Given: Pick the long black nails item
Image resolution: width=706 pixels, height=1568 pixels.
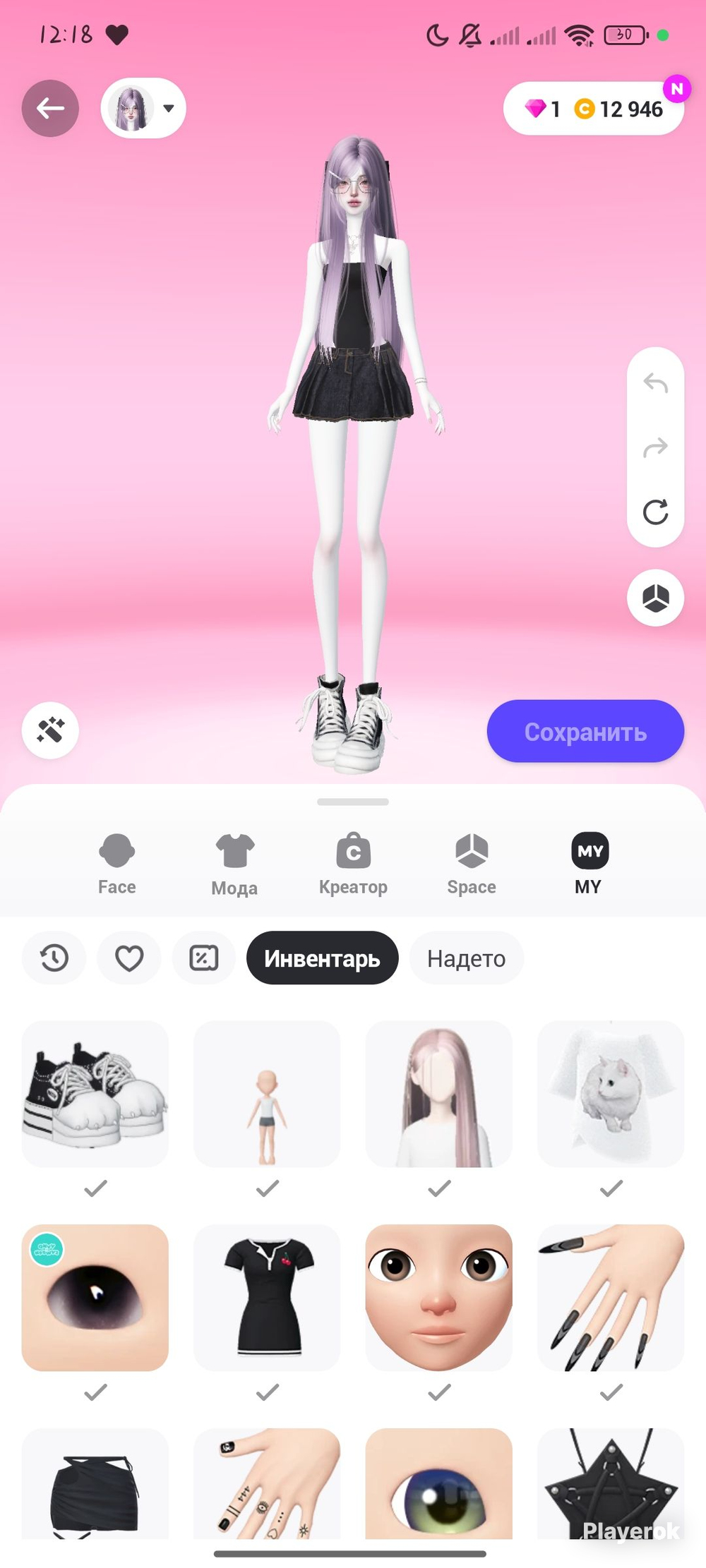Looking at the screenshot, I should coord(611,1297).
